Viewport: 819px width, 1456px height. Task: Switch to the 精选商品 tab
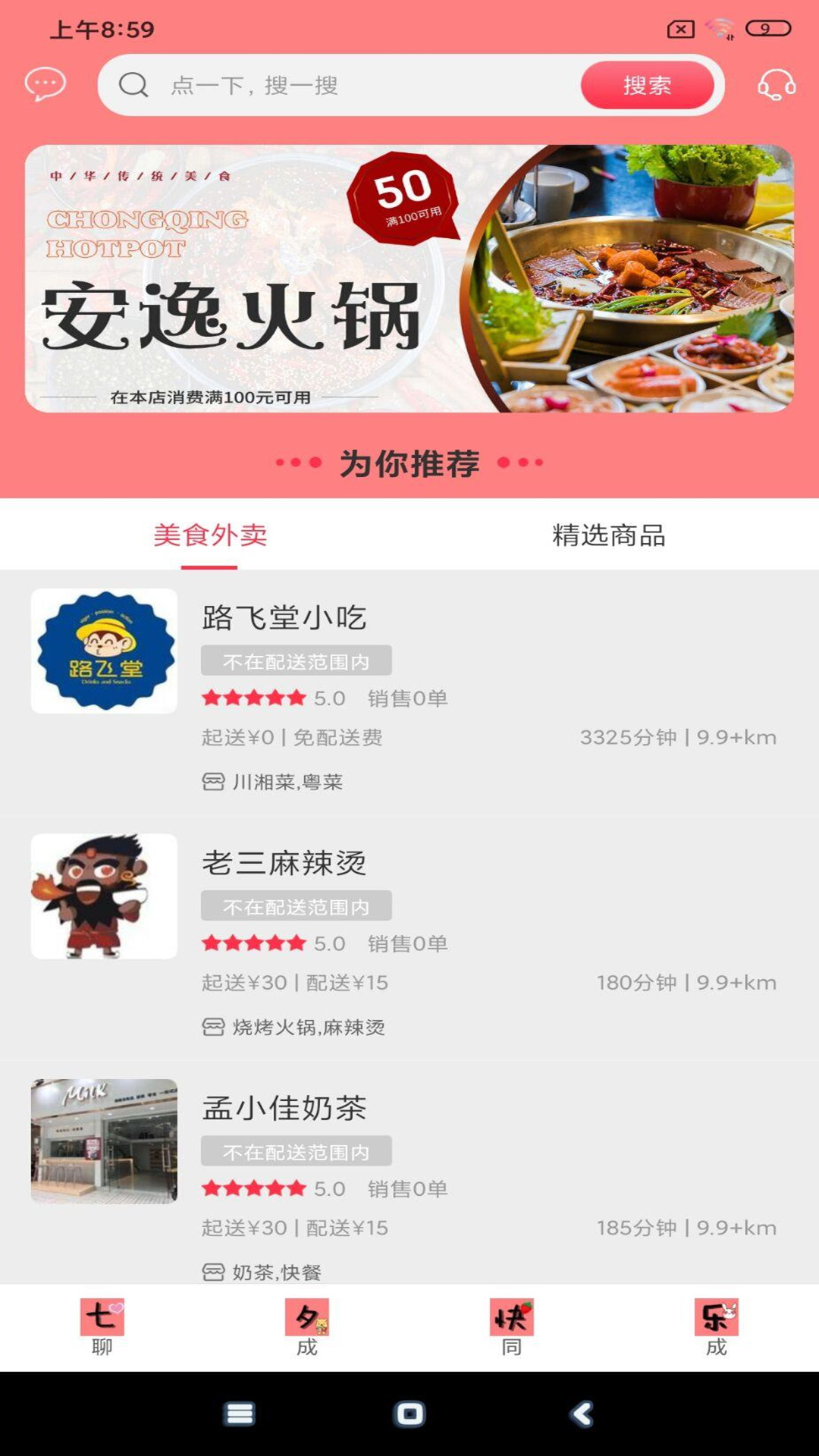coord(611,536)
